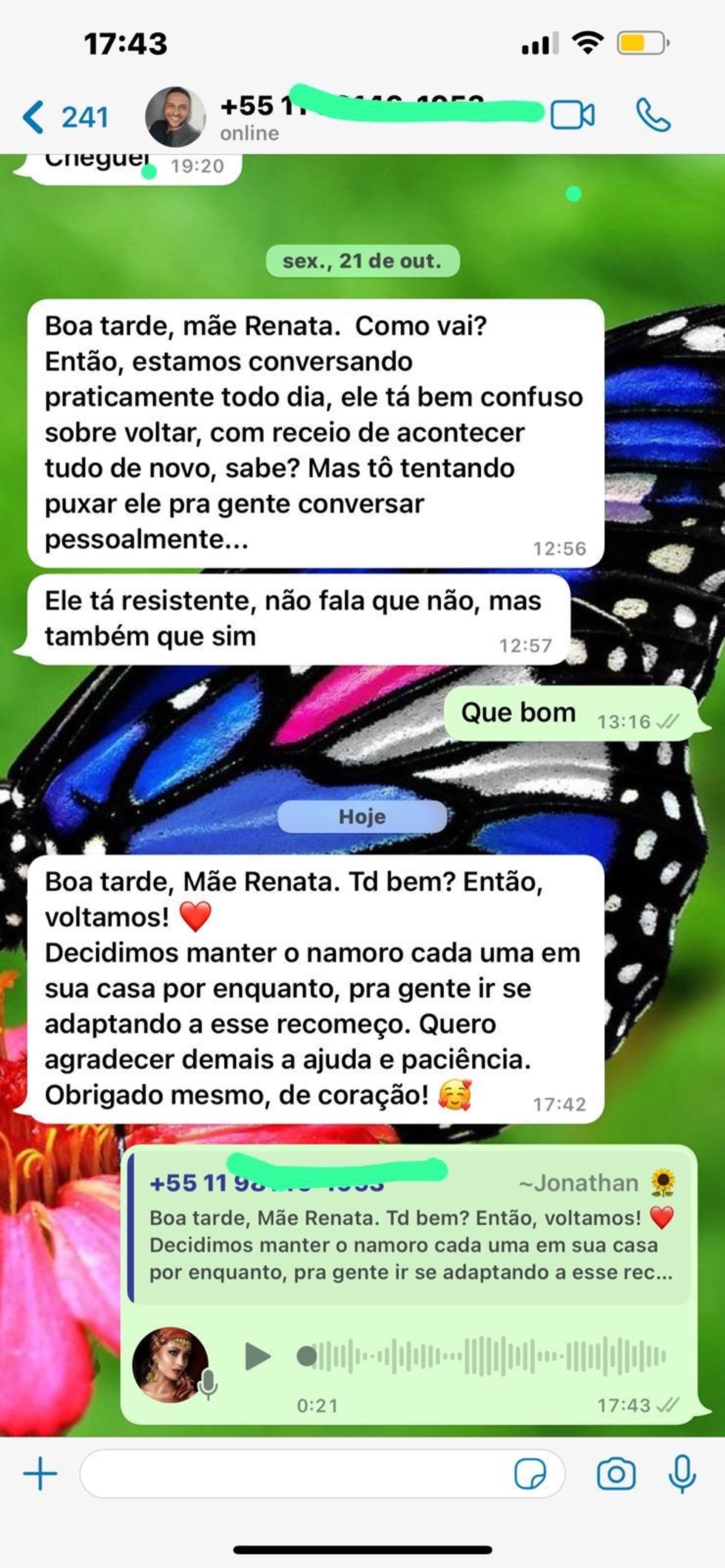Open the attachment plus menu
725x1568 pixels.
[40, 1474]
